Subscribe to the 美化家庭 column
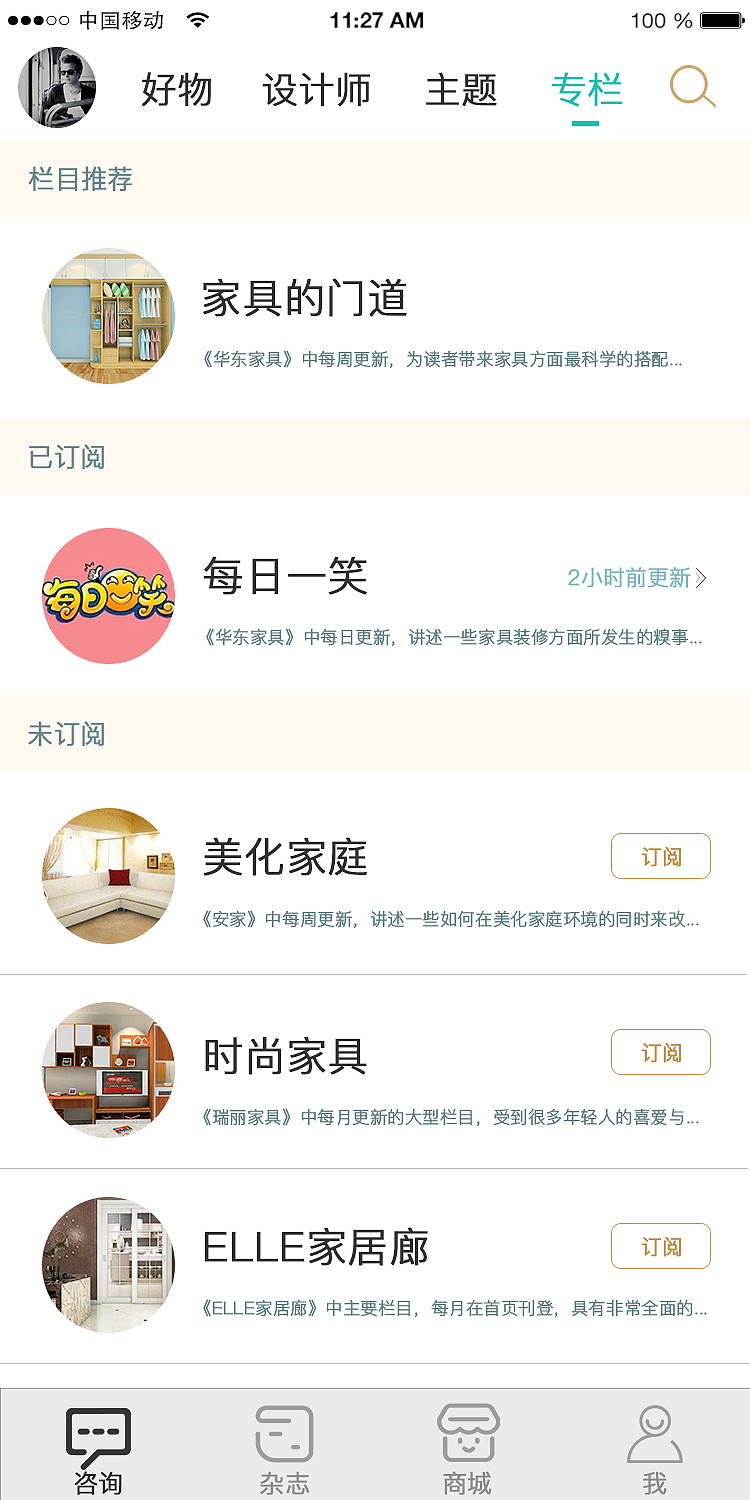 tap(660, 856)
